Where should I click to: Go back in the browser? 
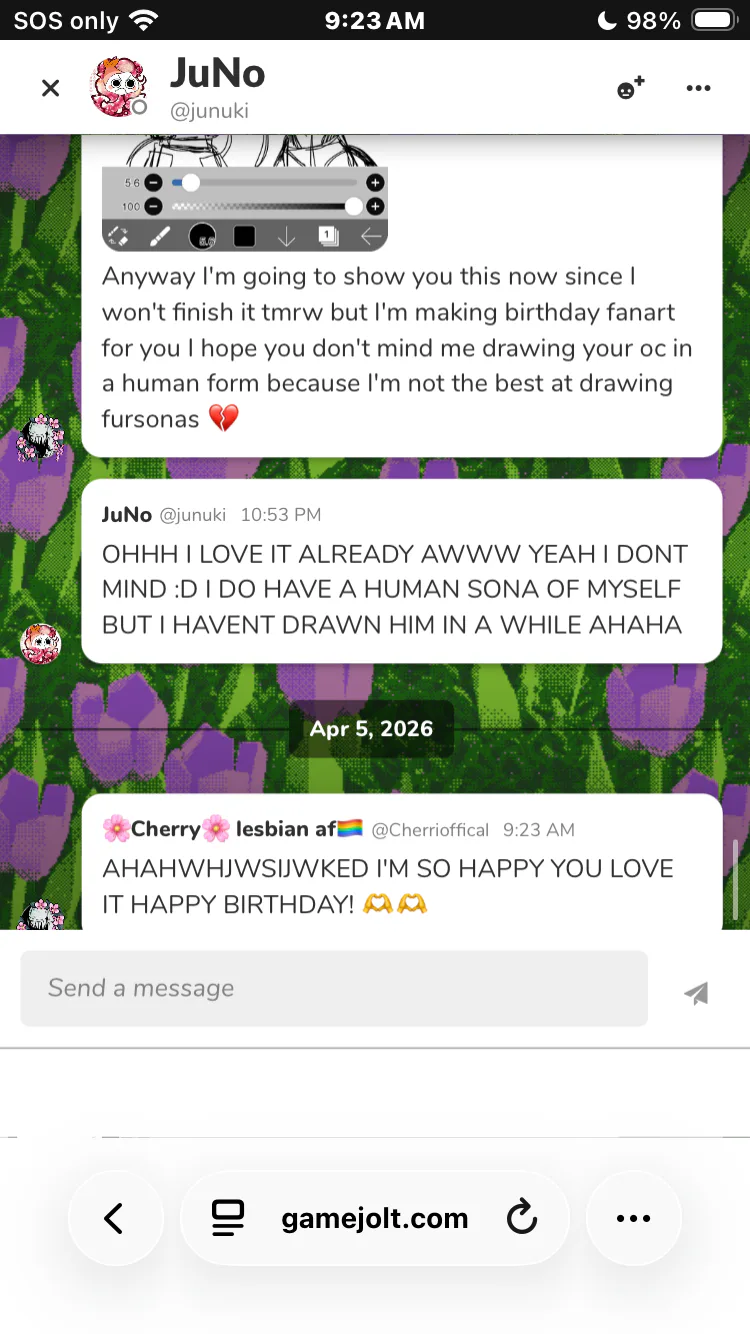pyautogui.click(x=114, y=1218)
